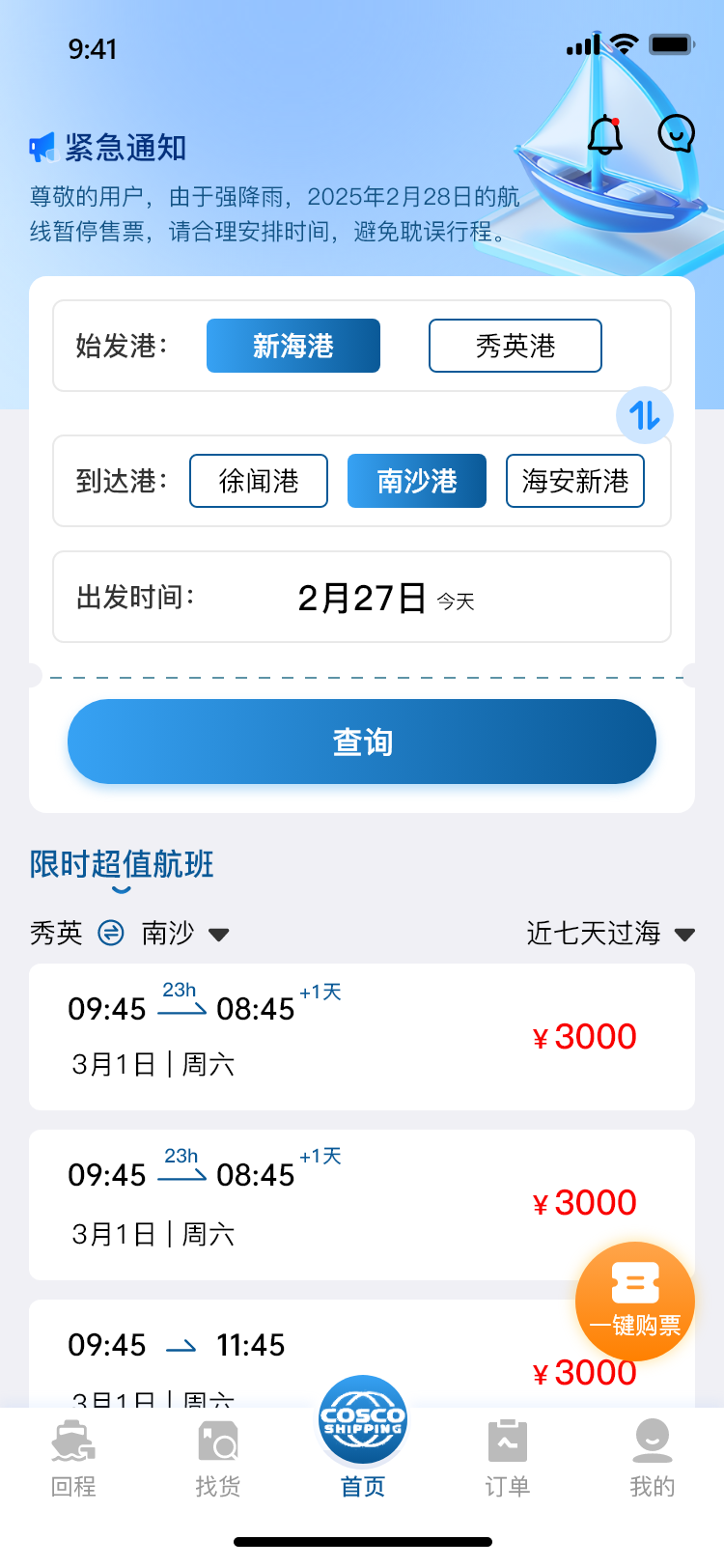Open the 出发时间 date selector
Viewport: 724px width, 1568px height.
pos(362,597)
